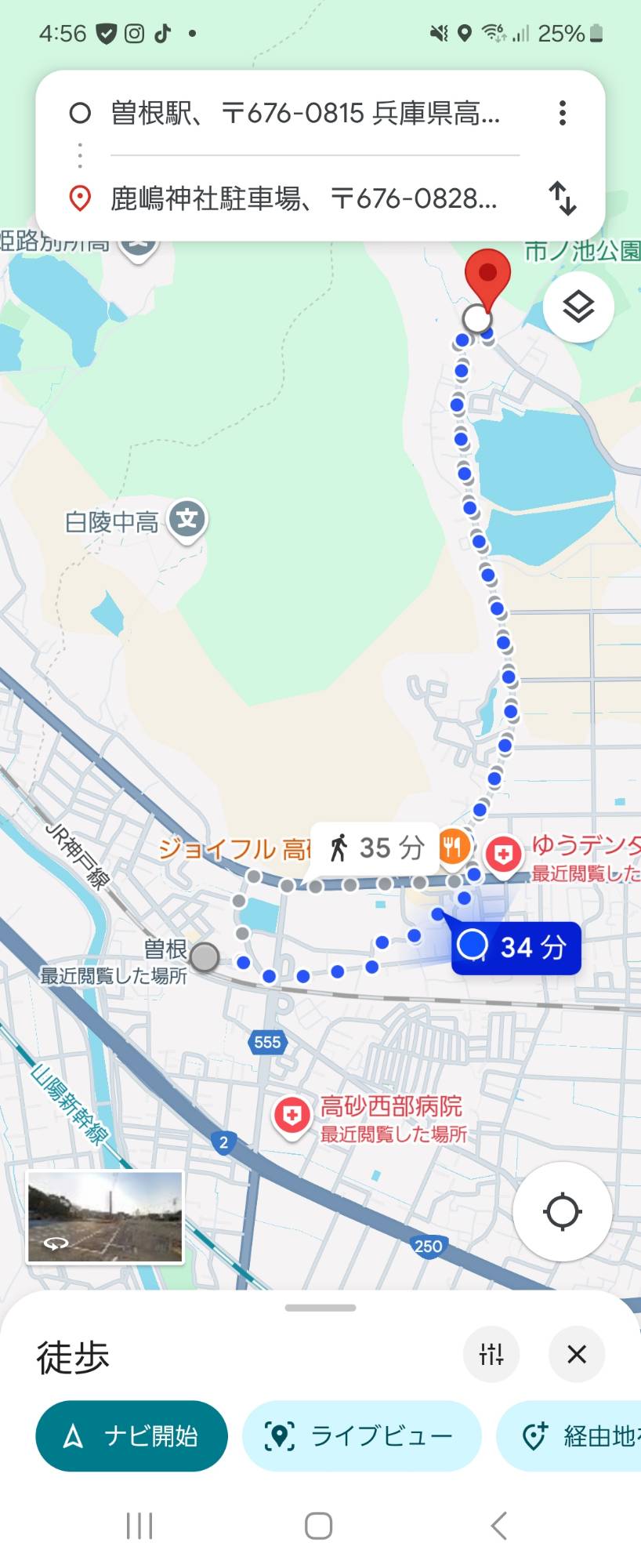Edit the starting point 曽根駅

coord(304,114)
